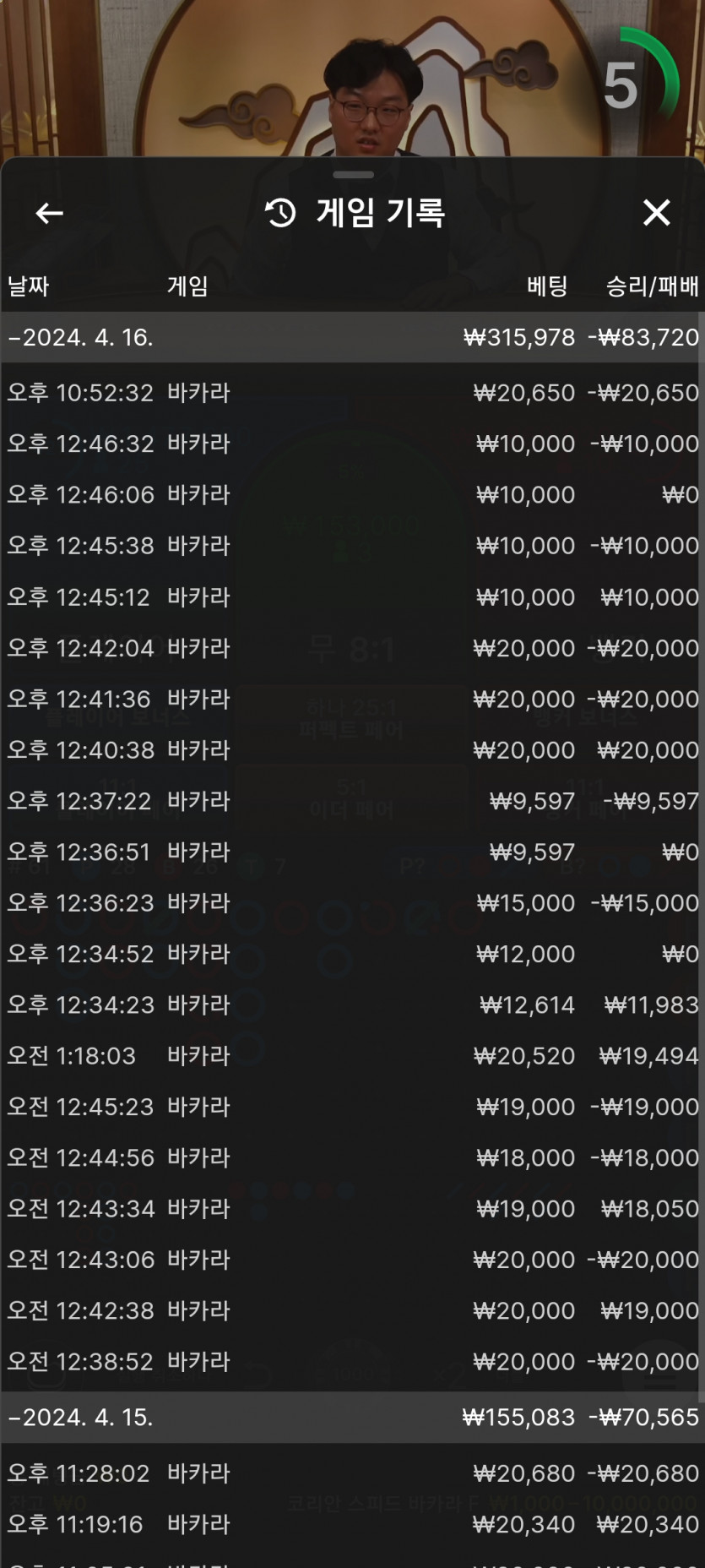705x1568 pixels.
Task: Select the 오전 12:45:23 game row
Action: click(352, 1107)
